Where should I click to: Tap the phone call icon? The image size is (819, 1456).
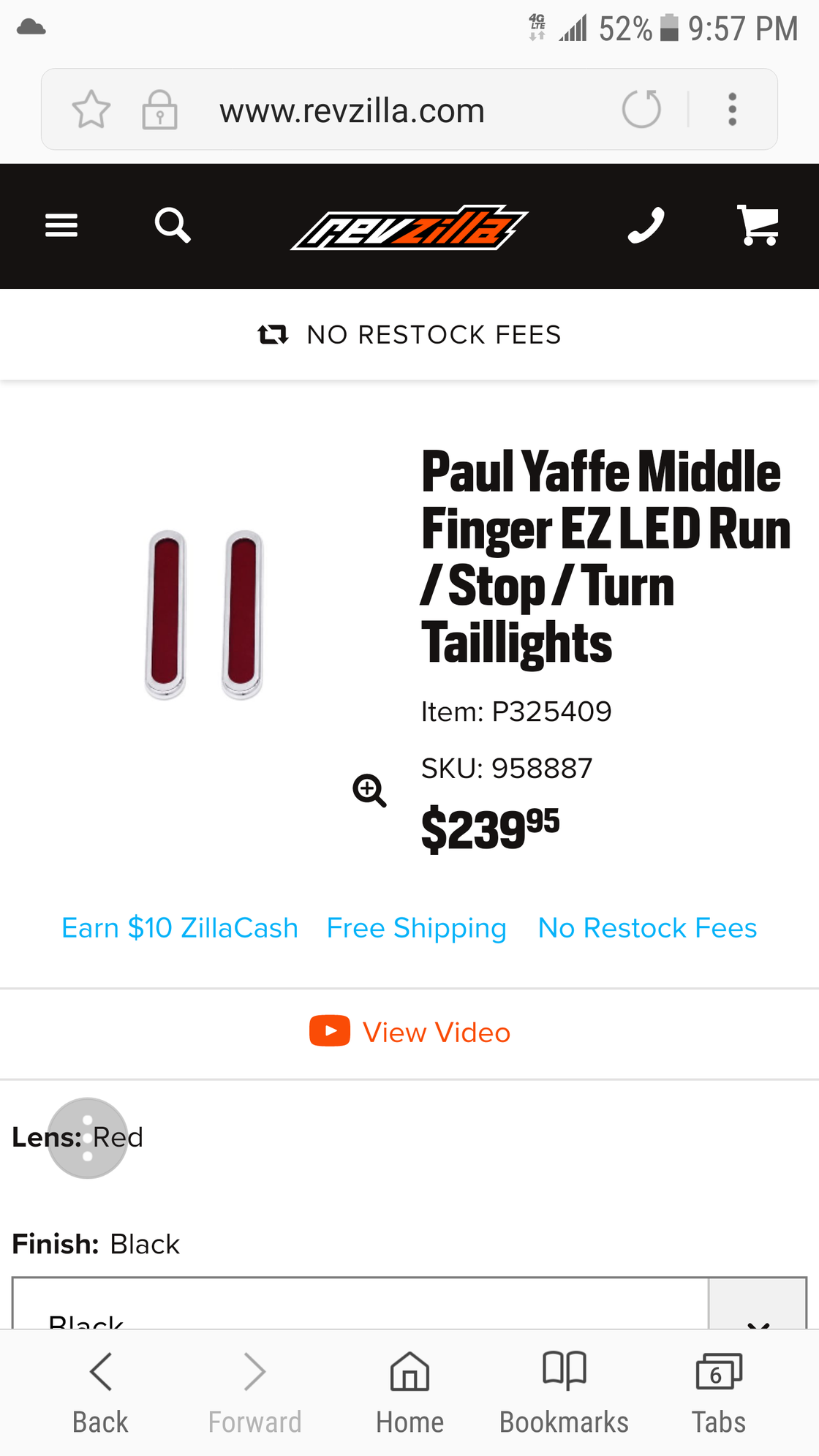(x=646, y=225)
